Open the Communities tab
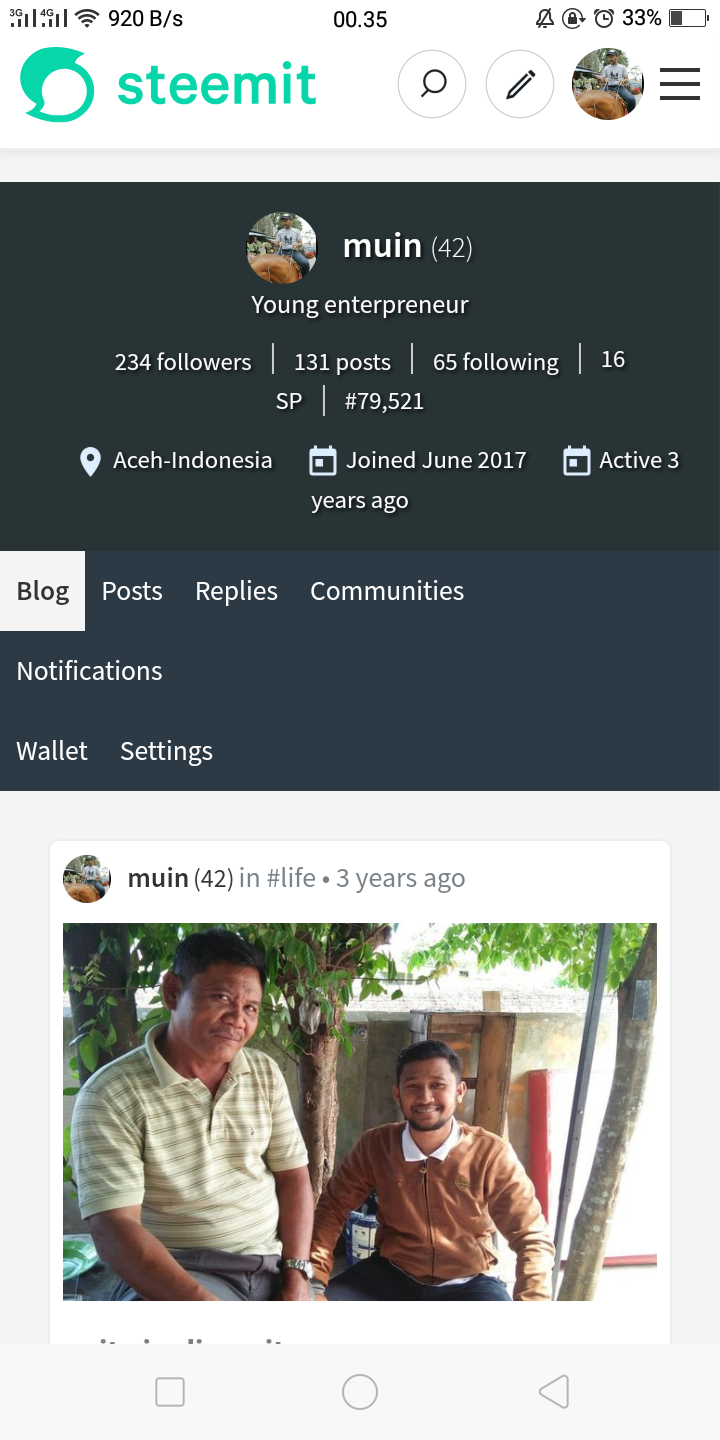 tap(387, 591)
